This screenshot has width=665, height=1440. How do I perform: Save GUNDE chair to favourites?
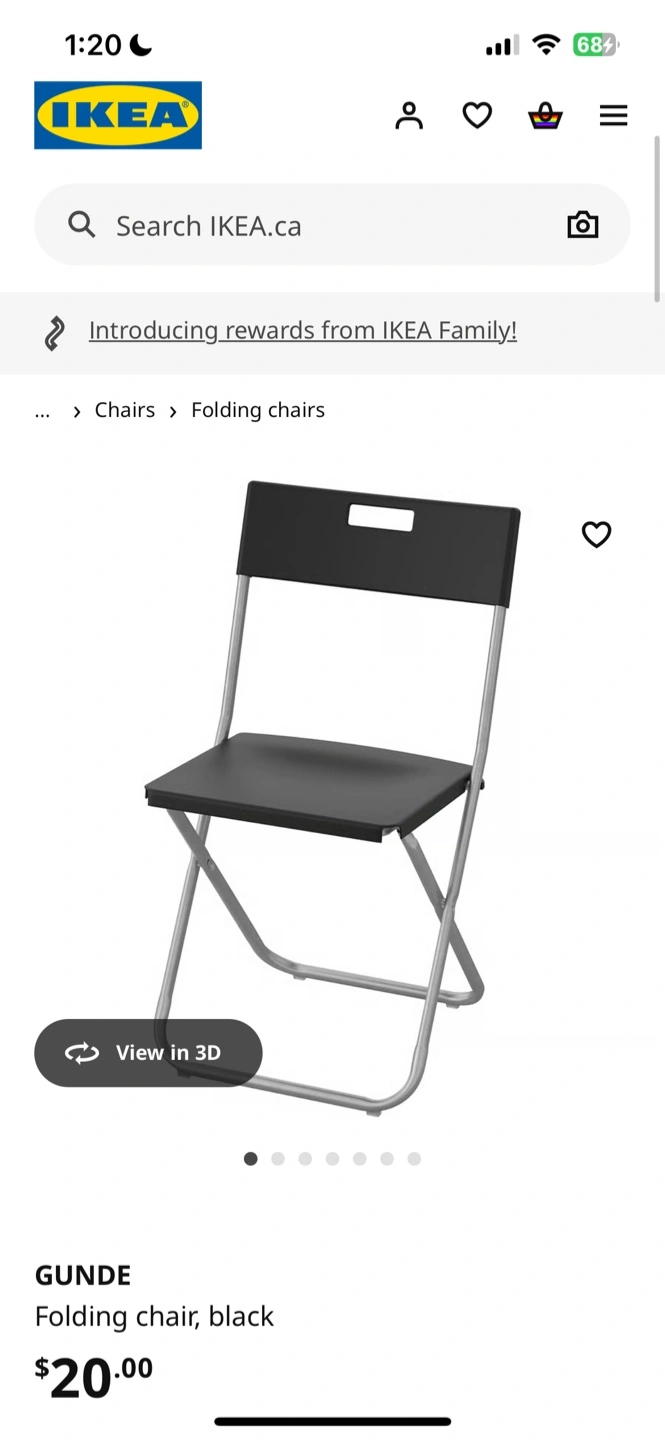coord(597,535)
